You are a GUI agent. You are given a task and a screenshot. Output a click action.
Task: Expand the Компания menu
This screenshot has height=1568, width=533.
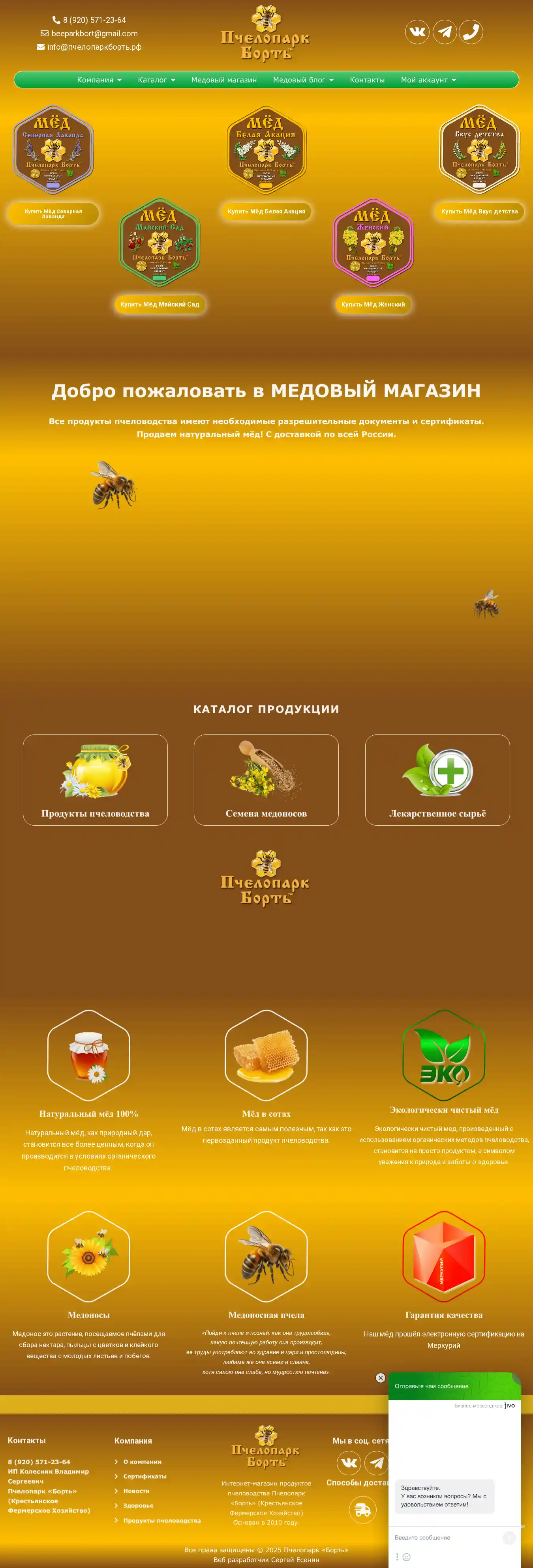99,80
